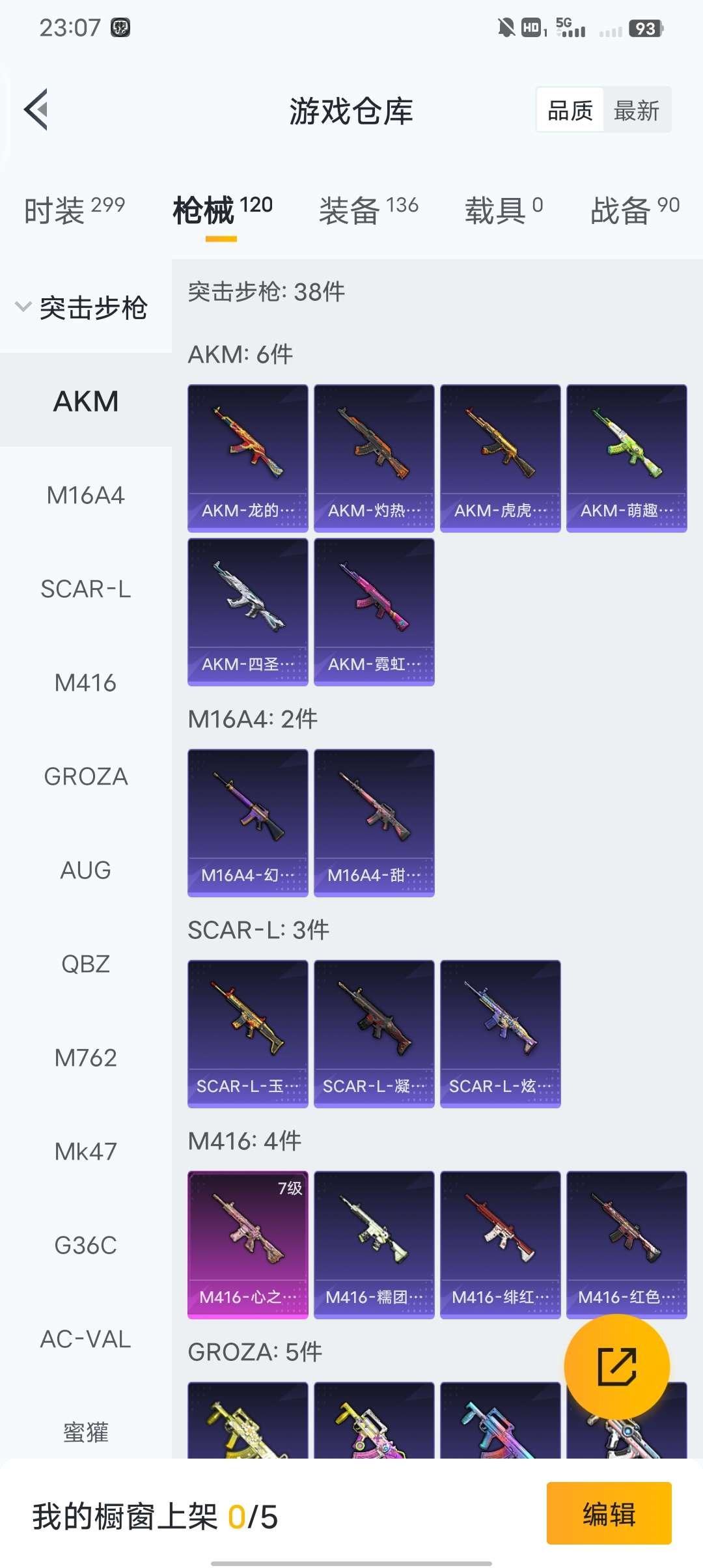This screenshot has width=703, height=1568.
Task: Sort inventory by 最新
Action: click(636, 110)
